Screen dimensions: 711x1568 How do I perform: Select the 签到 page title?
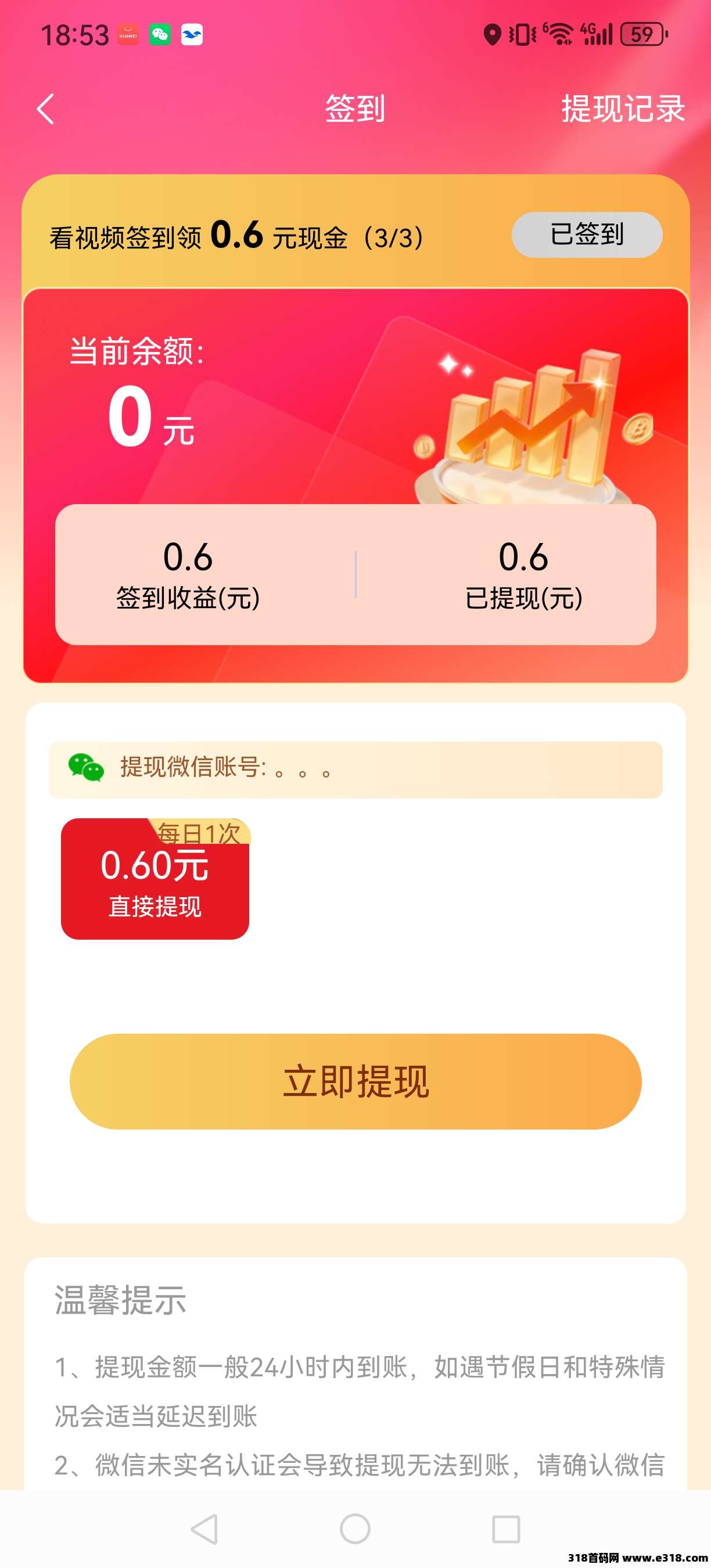tap(355, 111)
